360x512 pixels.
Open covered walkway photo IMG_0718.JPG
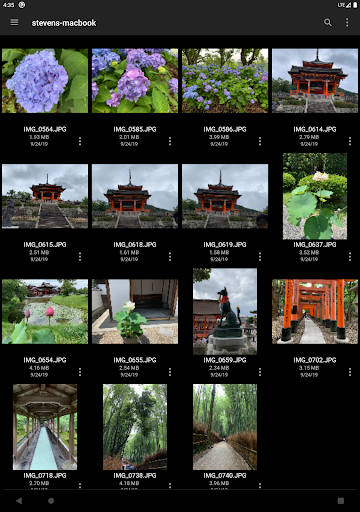pos(45,427)
